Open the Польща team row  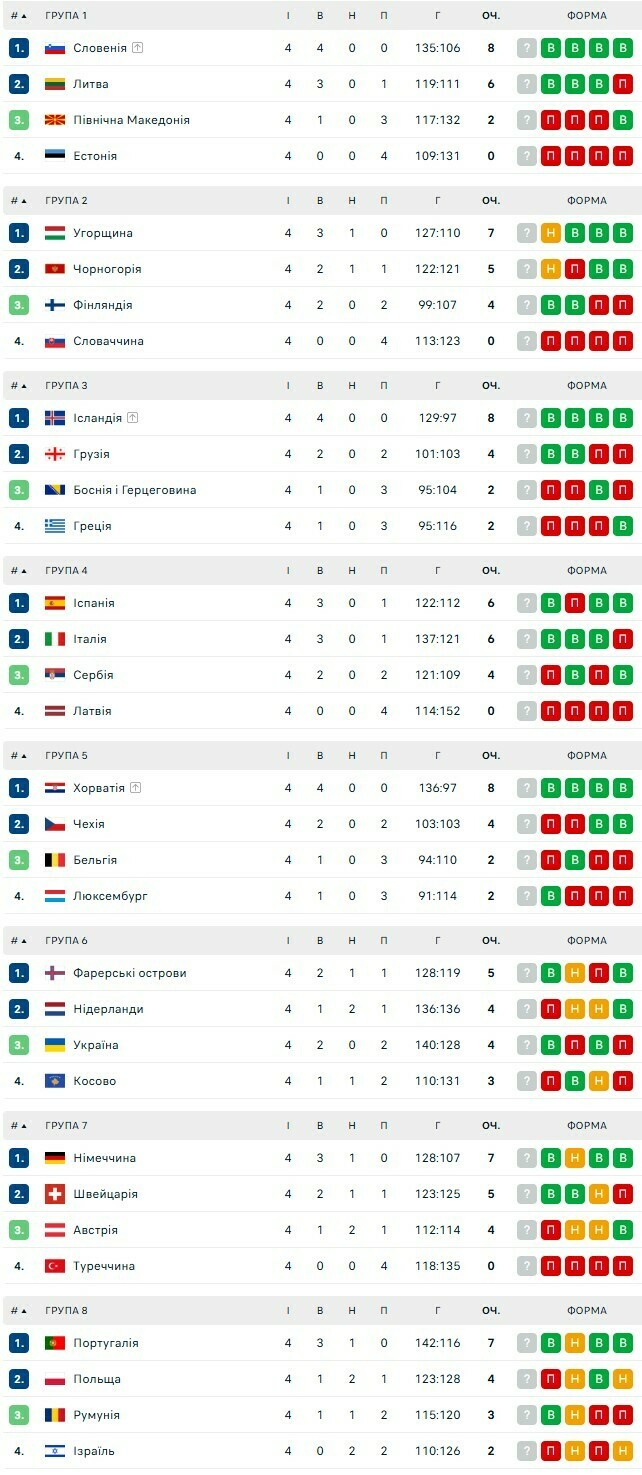pos(96,1379)
